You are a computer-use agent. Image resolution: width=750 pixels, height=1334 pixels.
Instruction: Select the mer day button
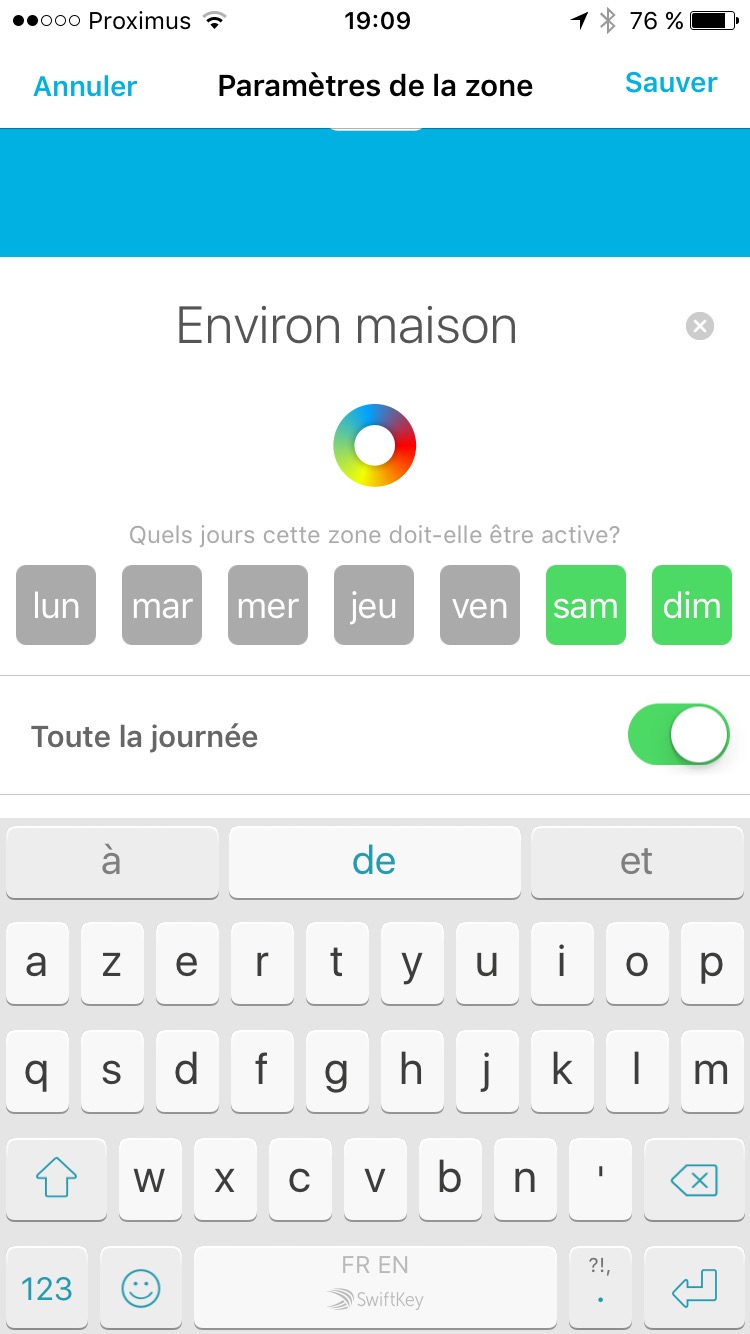pyautogui.click(x=268, y=605)
